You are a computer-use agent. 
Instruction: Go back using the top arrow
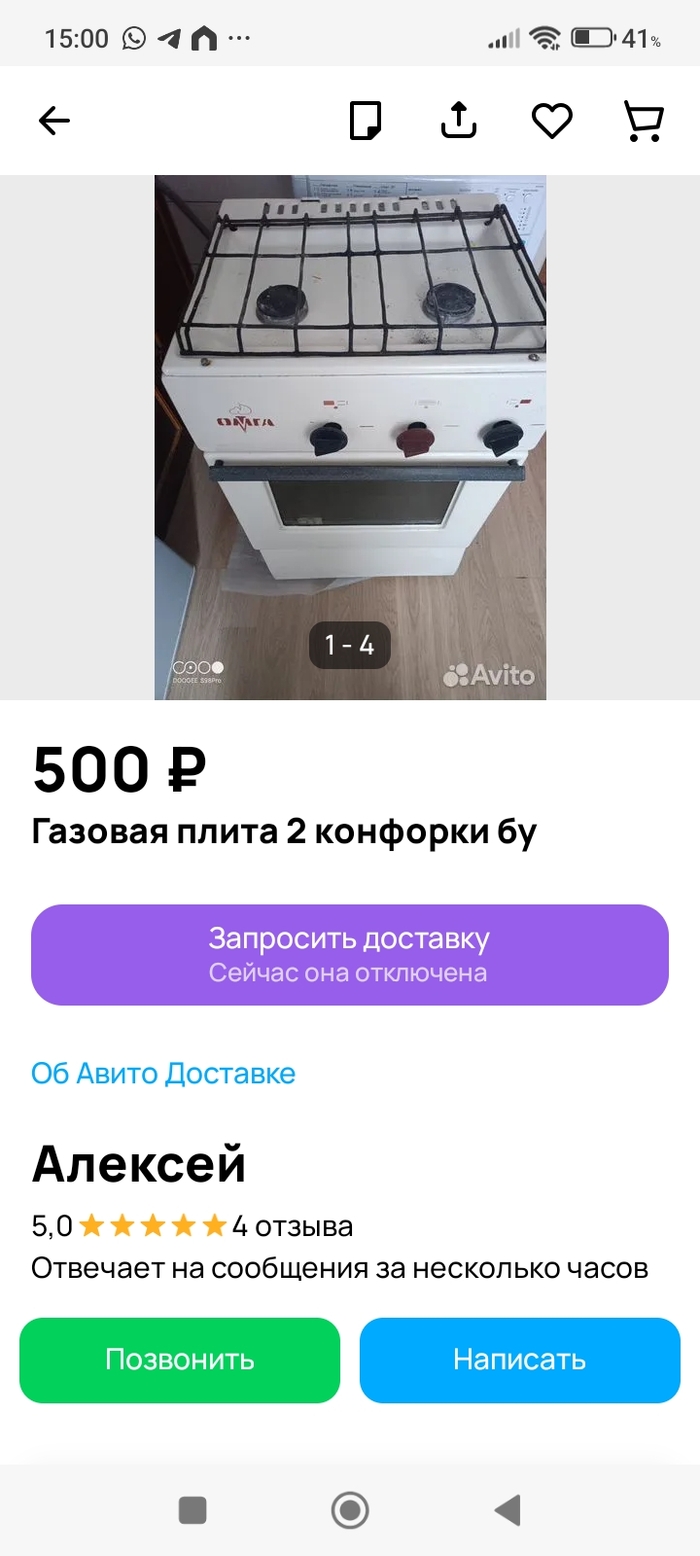pyautogui.click(x=54, y=121)
